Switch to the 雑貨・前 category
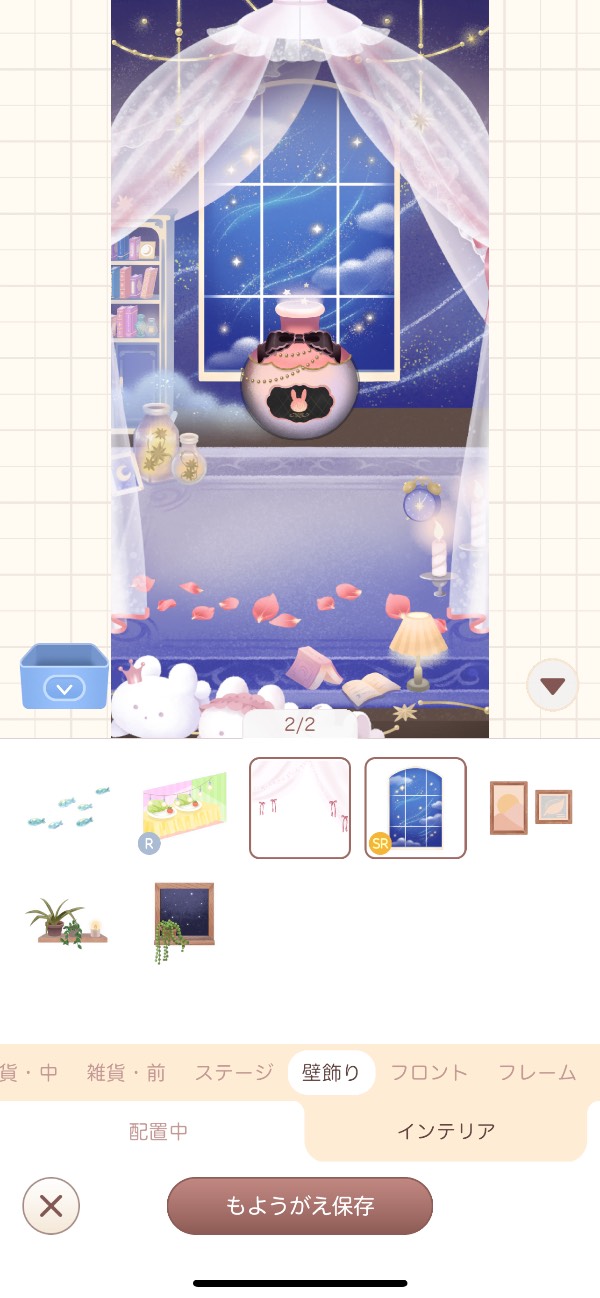The image size is (600, 1298). pyautogui.click(x=126, y=1073)
